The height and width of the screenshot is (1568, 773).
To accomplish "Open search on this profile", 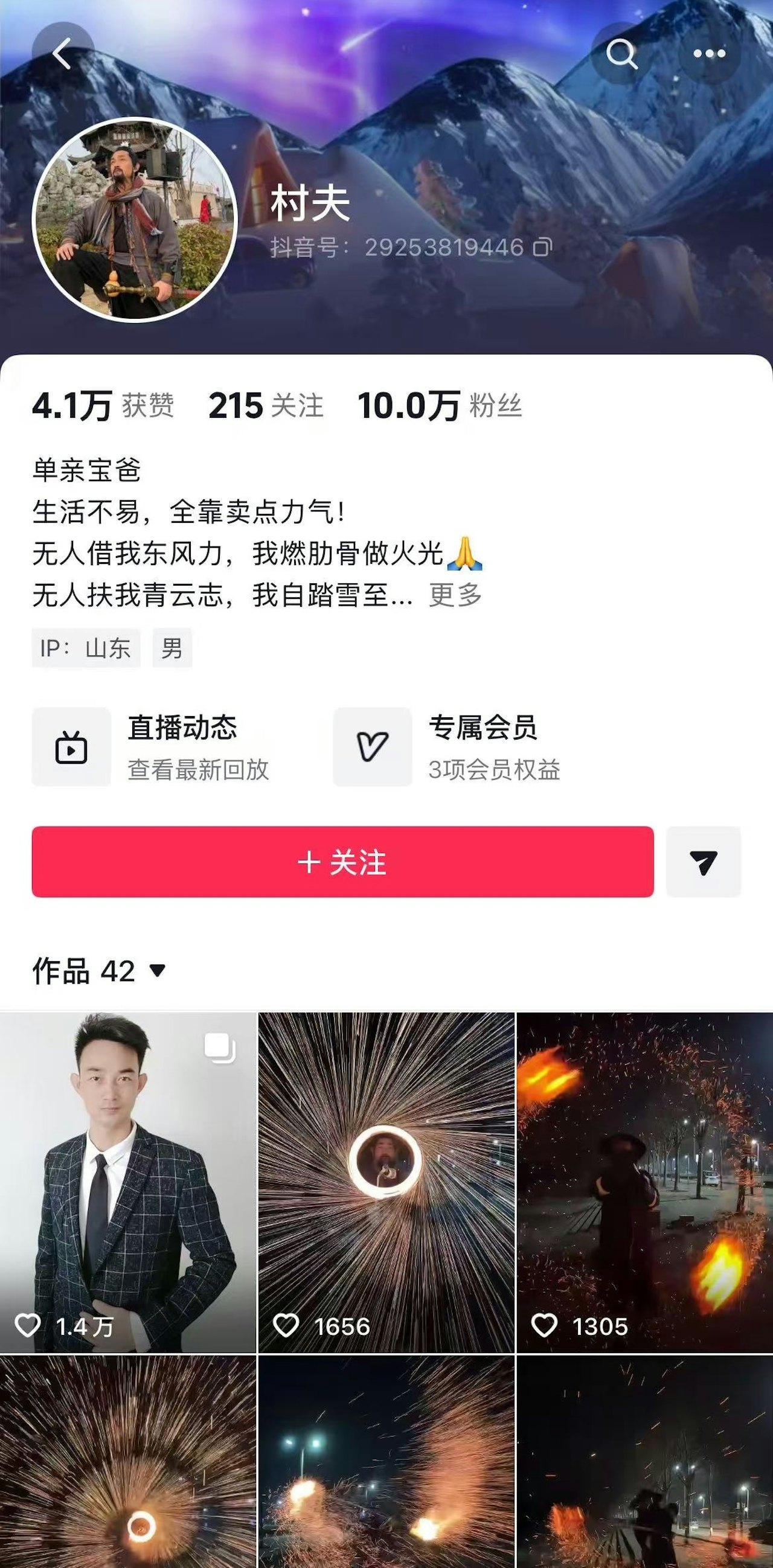I will (x=621, y=54).
